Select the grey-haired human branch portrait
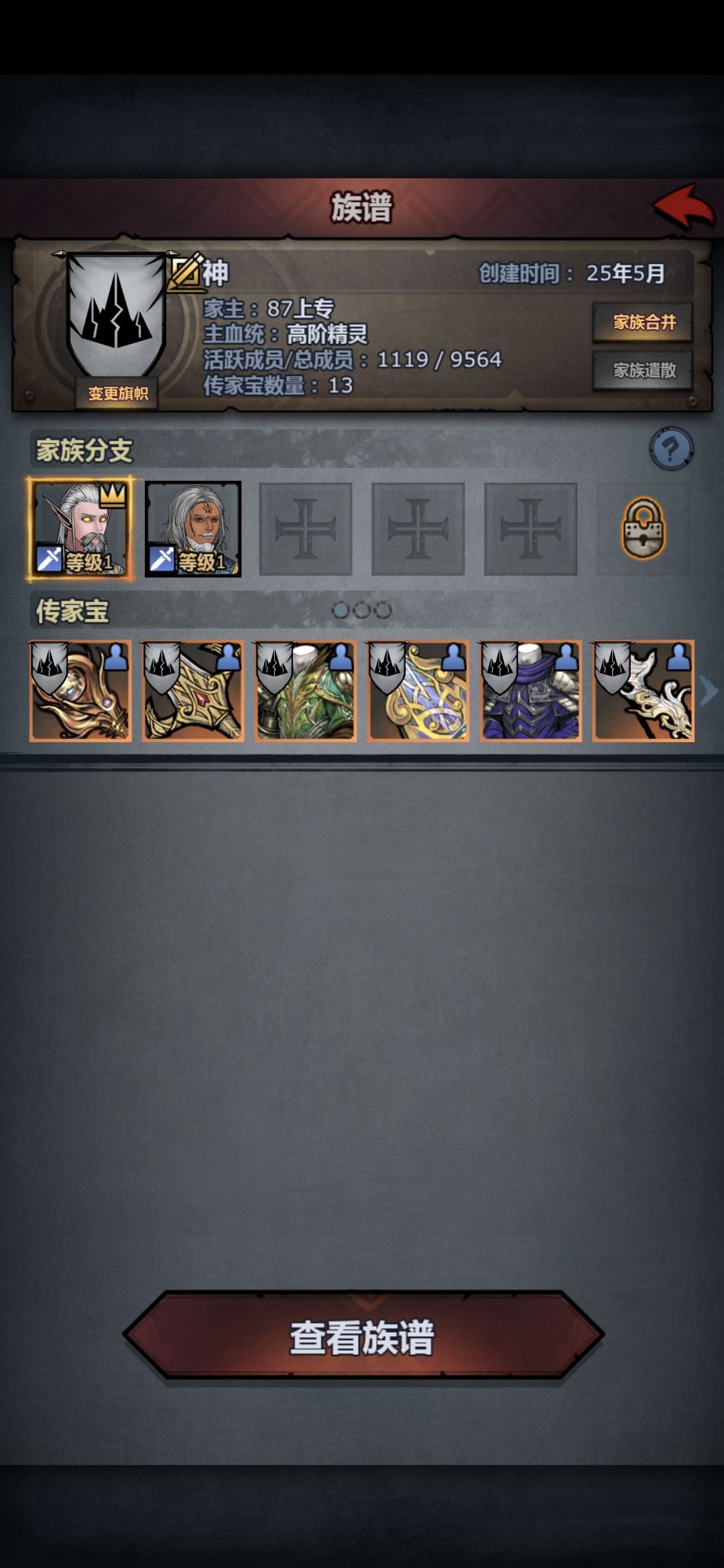Viewport: 724px width, 1568px height. tap(193, 529)
